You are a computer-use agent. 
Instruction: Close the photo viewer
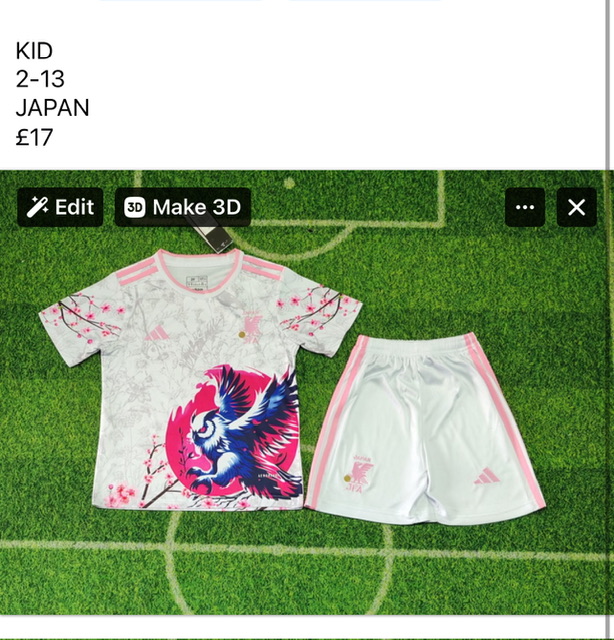tap(576, 207)
